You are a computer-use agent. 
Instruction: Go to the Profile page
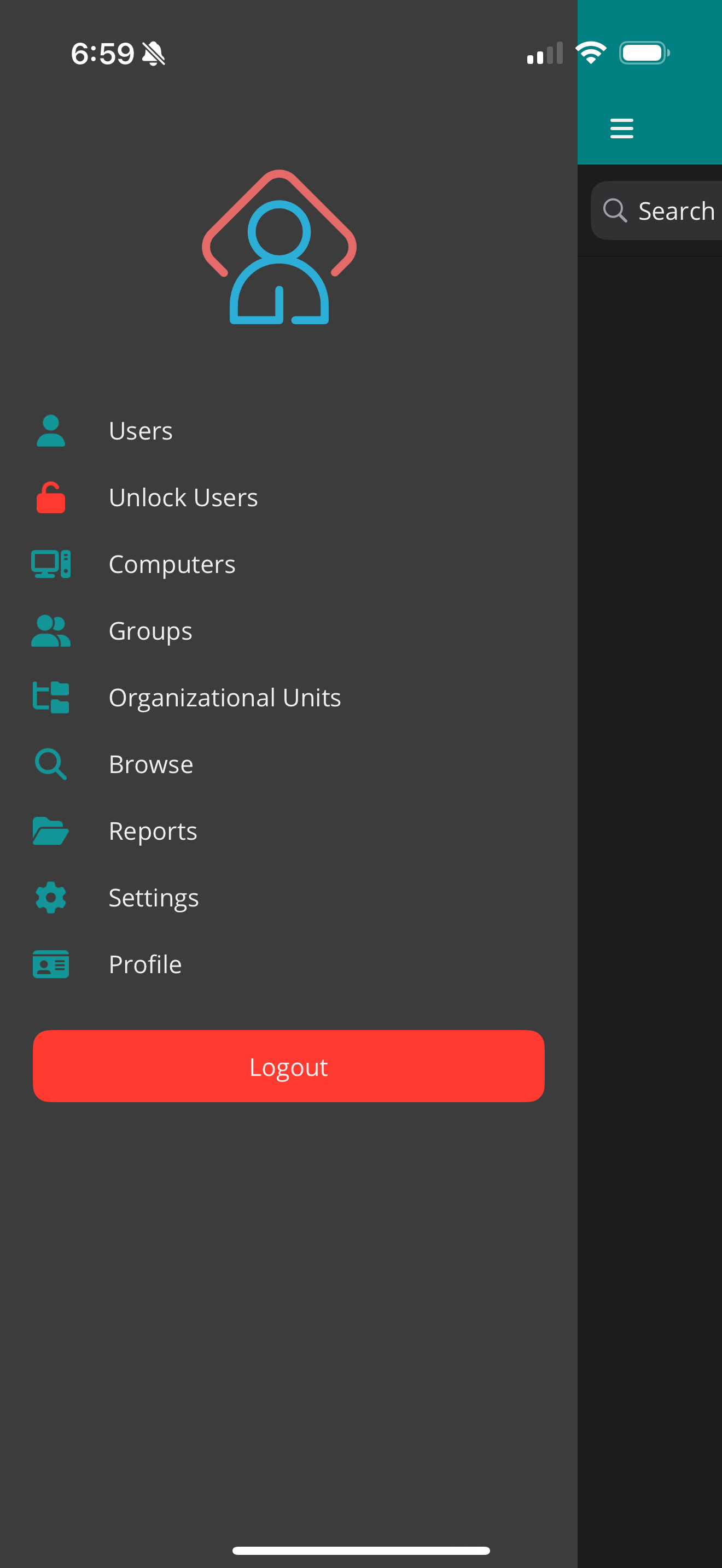145,964
